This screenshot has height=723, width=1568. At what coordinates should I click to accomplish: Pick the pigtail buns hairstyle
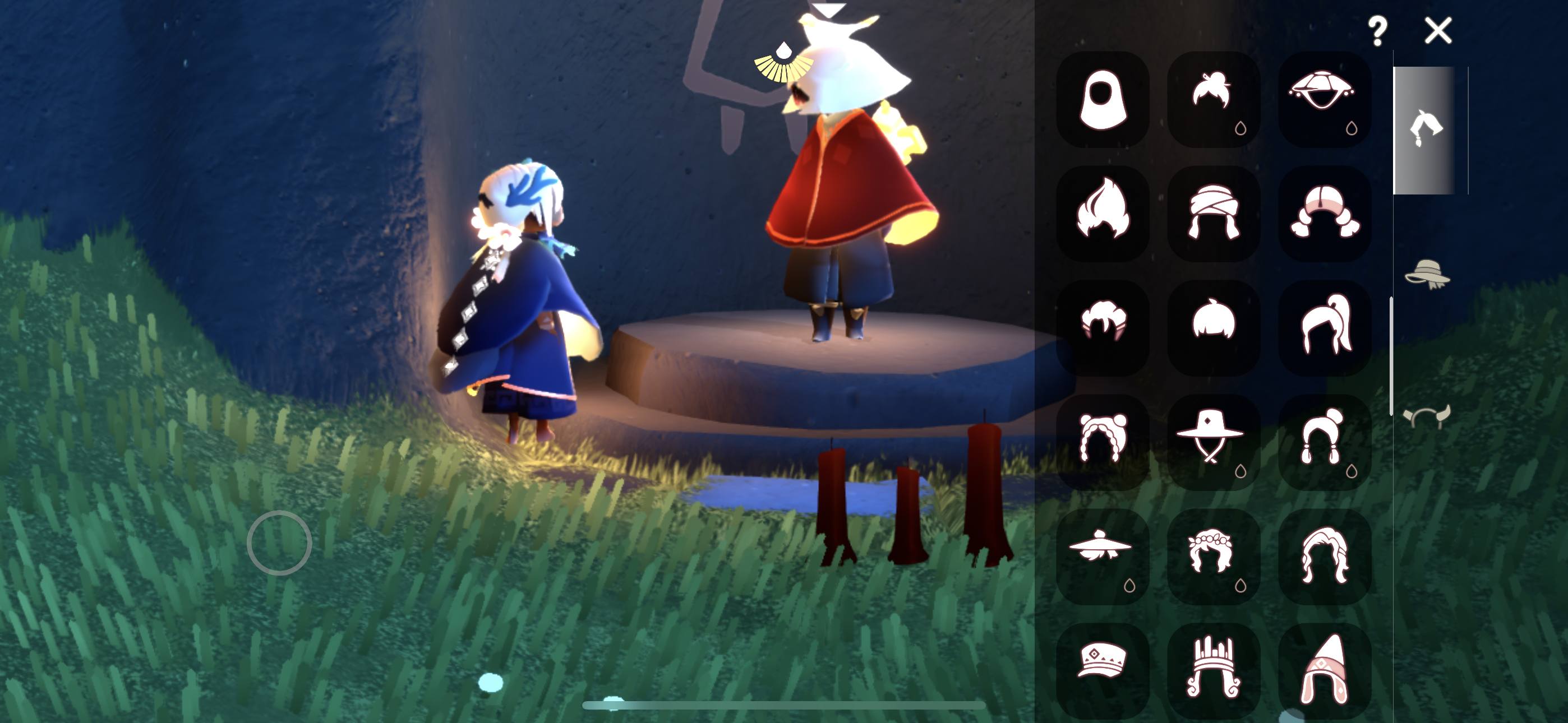coord(1325,213)
